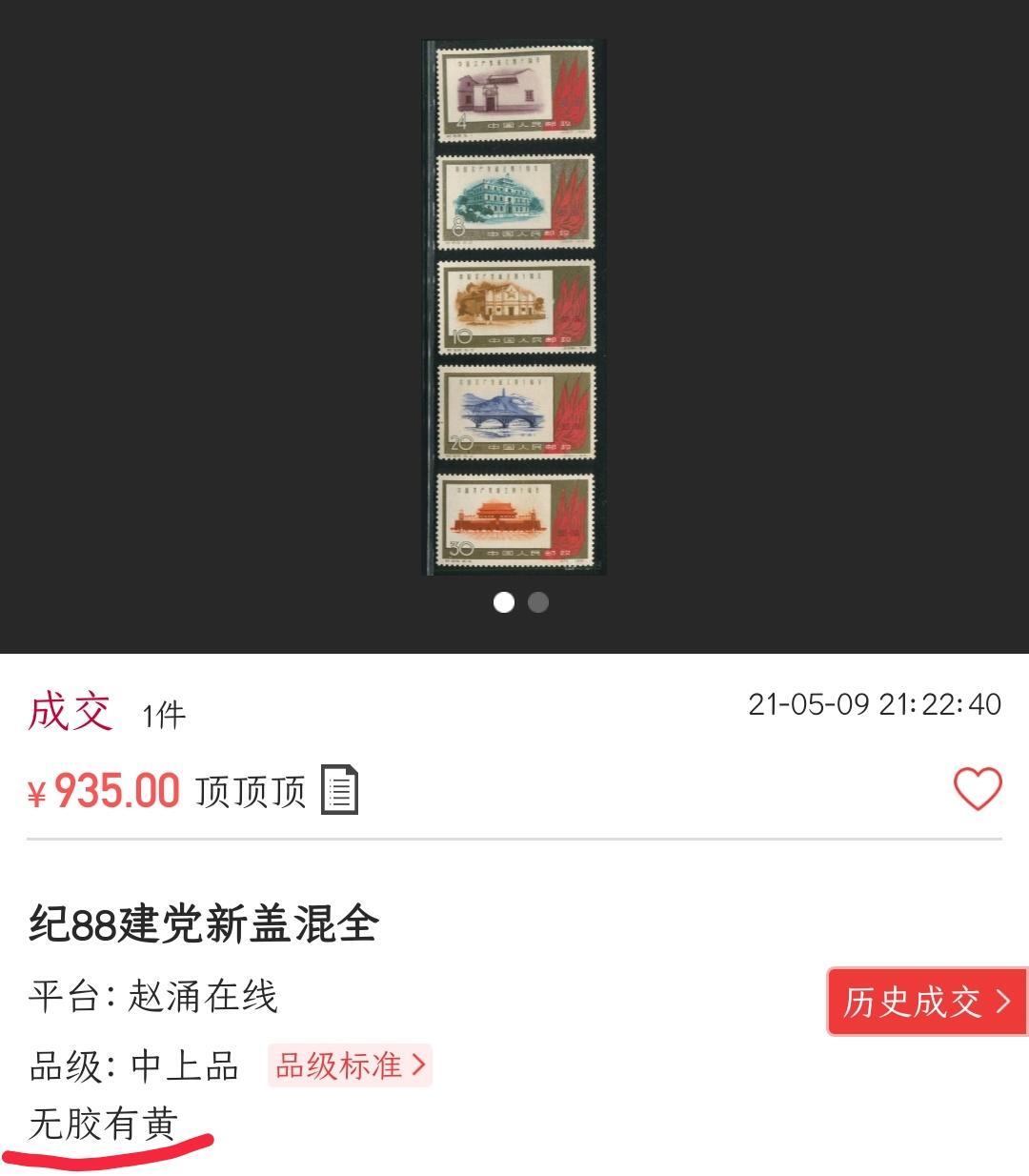Click the price ¥935.00
Screen dimensions: 1029x1176
pyautogui.click(x=105, y=789)
